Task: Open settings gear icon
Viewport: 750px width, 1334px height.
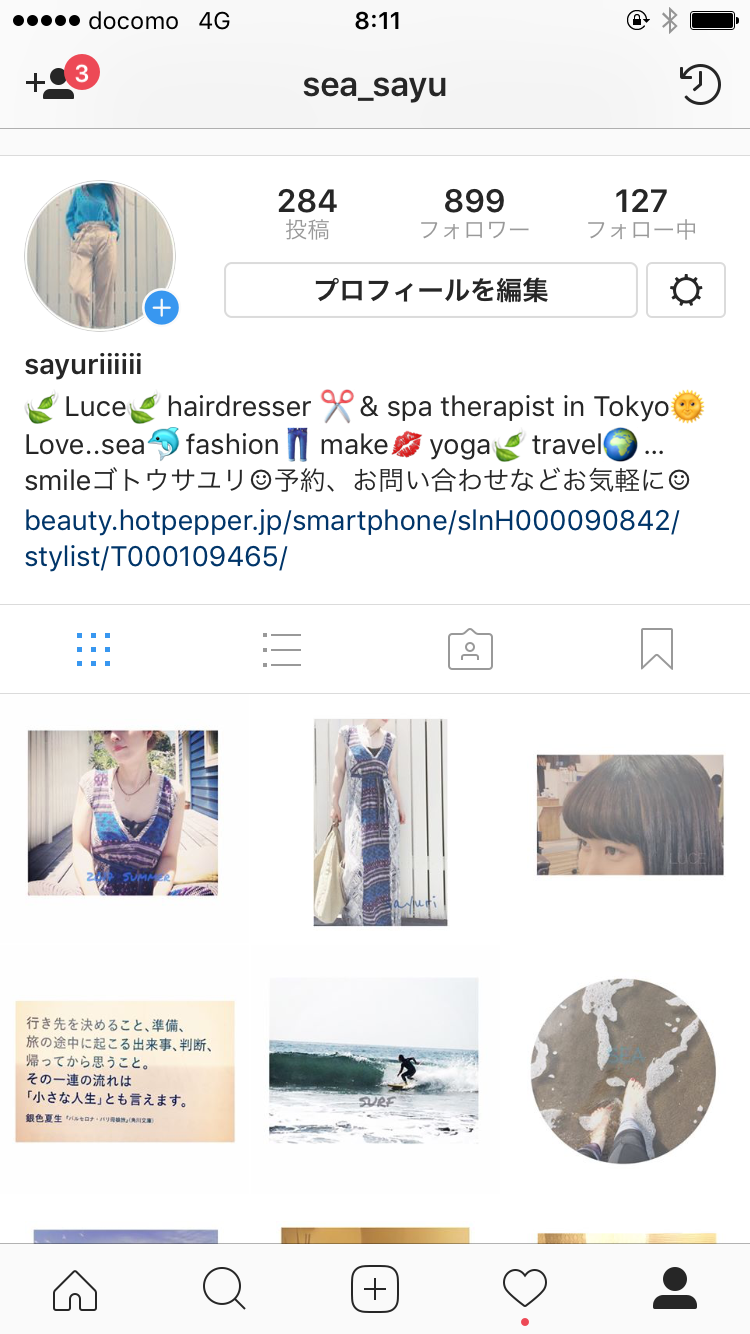Action: tap(686, 290)
